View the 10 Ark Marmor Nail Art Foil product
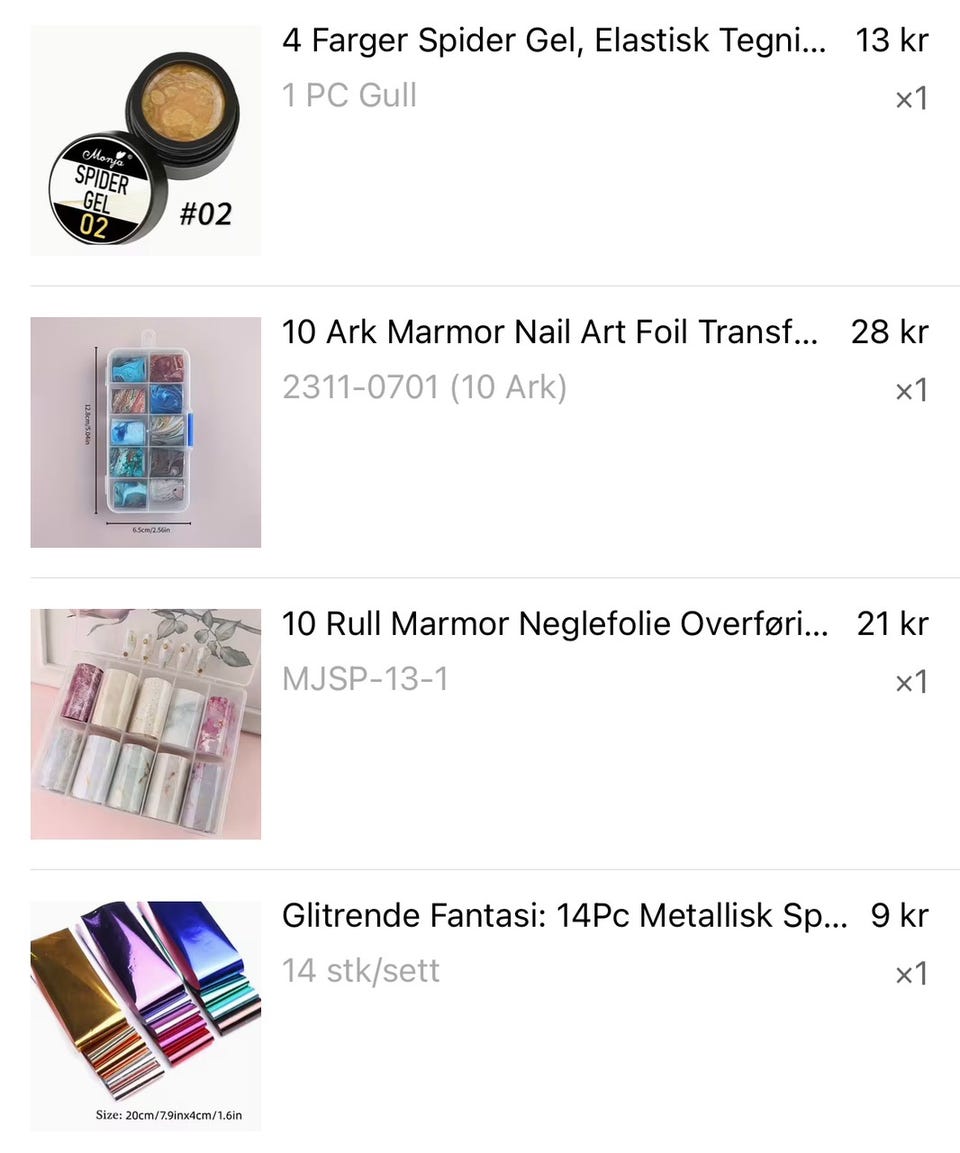This screenshot has height=1153, width=960. pos(549,333)
